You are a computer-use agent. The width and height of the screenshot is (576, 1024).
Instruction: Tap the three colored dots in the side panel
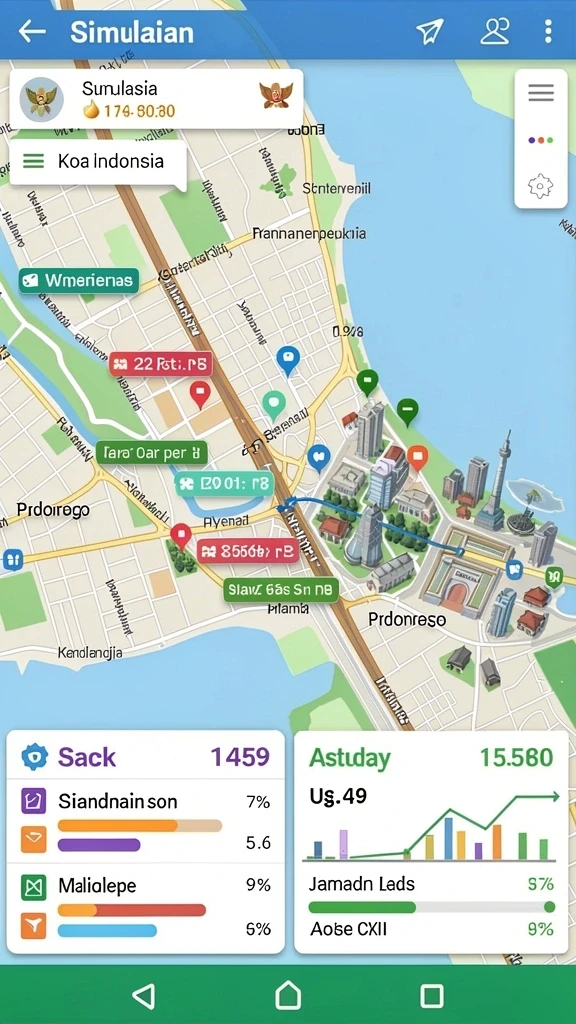click(541, 140)
